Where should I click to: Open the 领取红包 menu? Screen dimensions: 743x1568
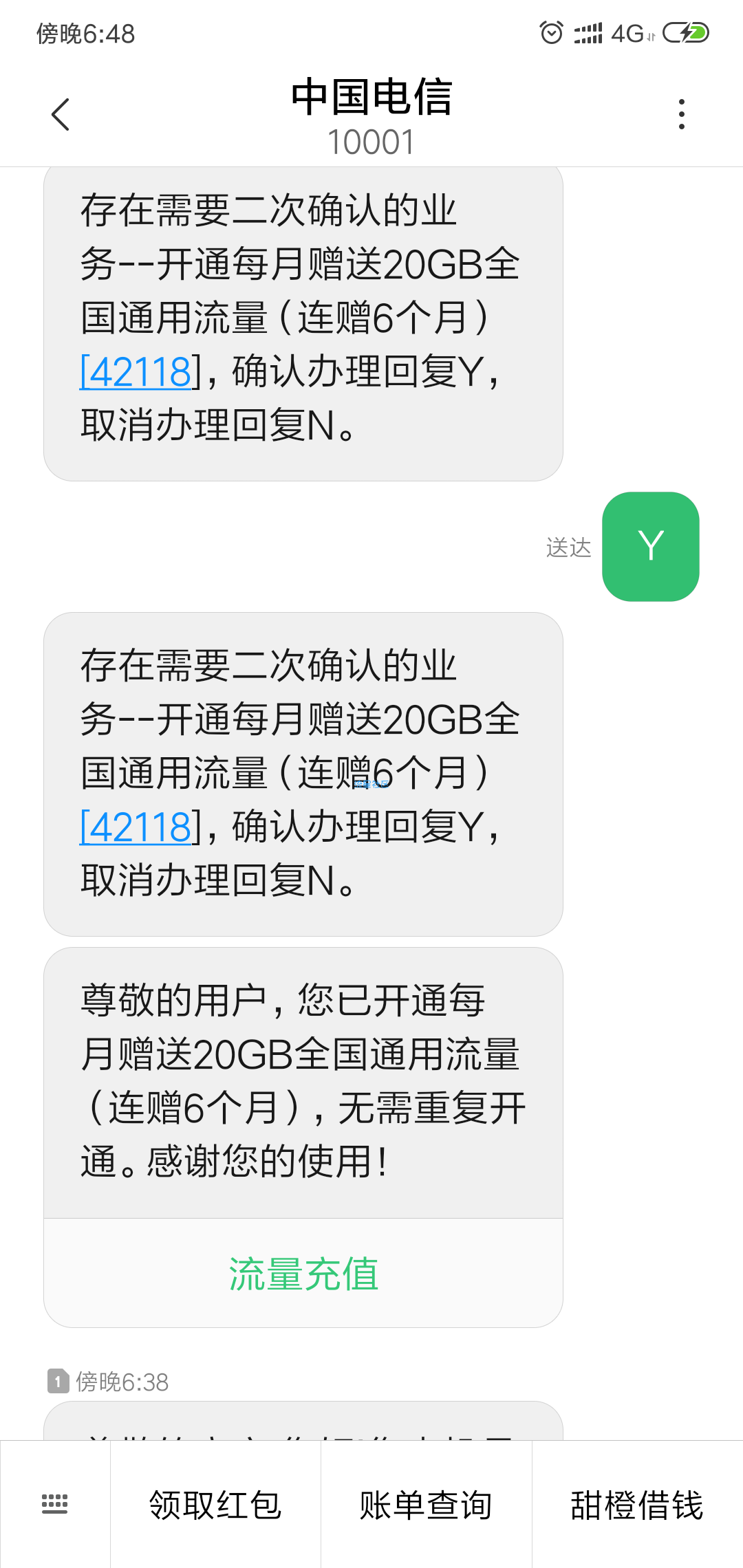click(215, 1504)
